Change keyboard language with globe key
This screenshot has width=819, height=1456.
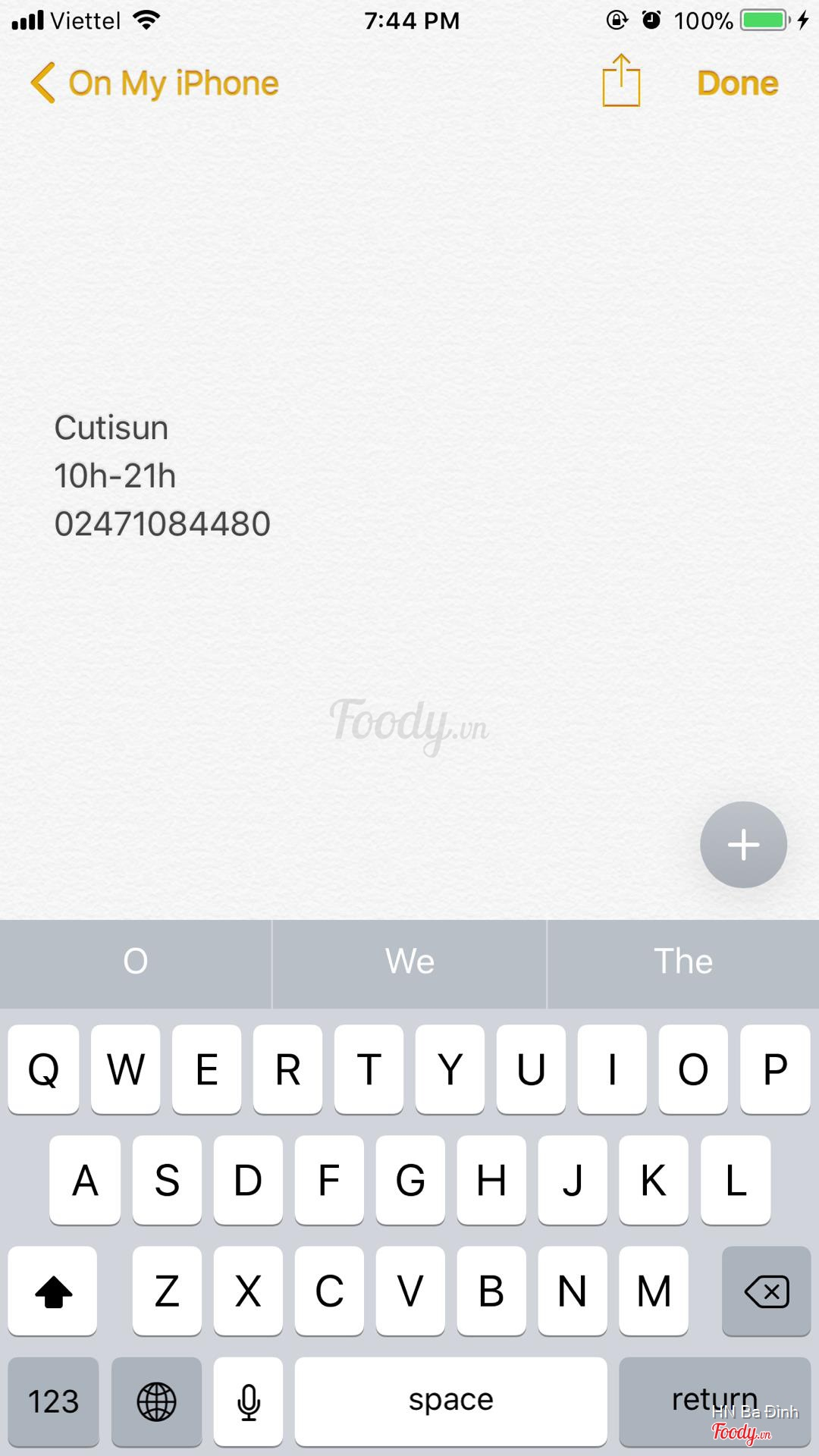click(x=156, y=1401)
